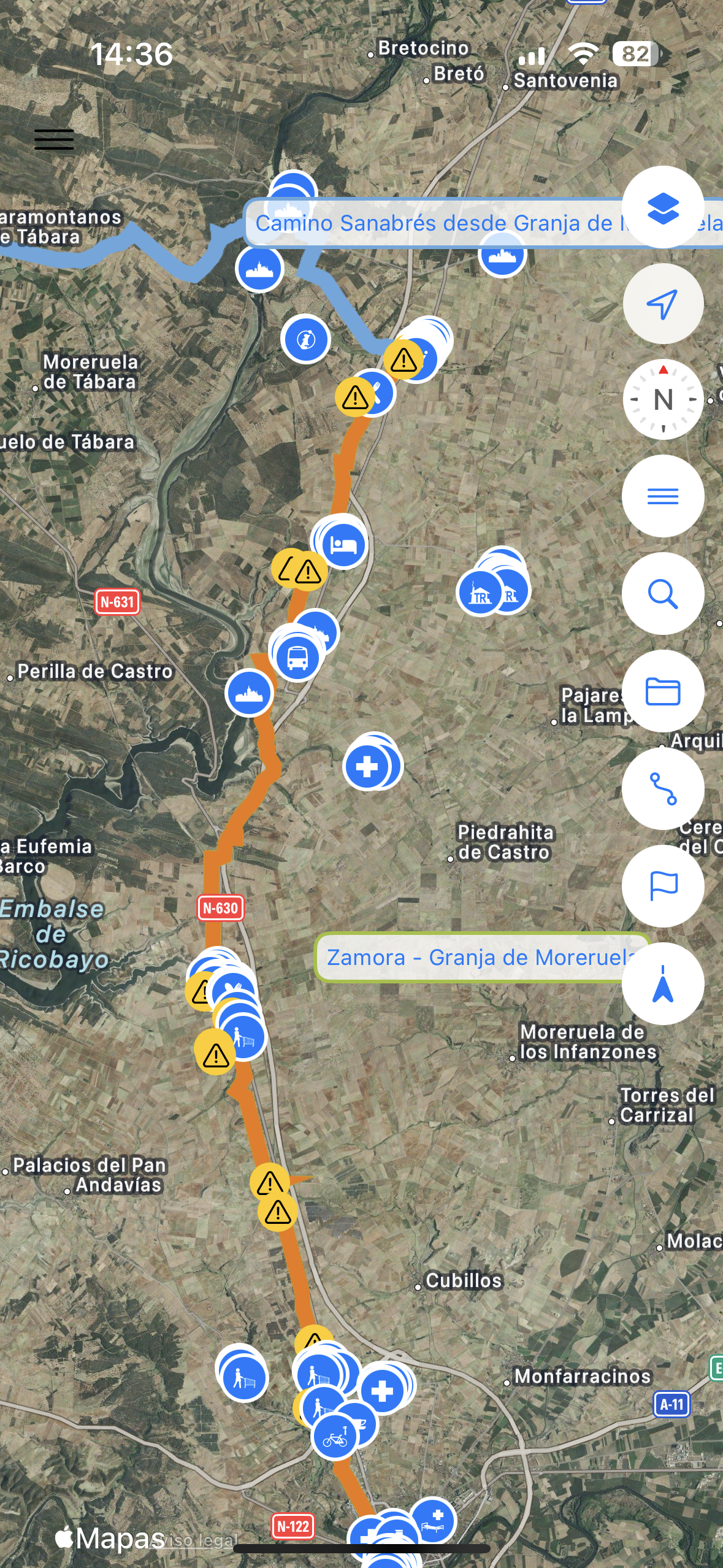This screenshot has height=1568, width=723.
Task: Open the three-line list button
Action: [663, 496]
